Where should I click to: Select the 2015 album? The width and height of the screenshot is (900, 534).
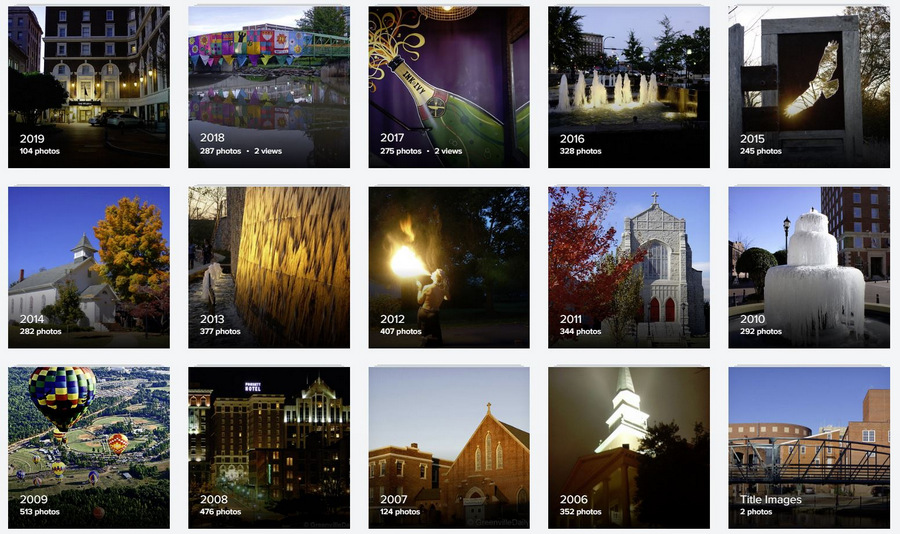tap(808, 86)
